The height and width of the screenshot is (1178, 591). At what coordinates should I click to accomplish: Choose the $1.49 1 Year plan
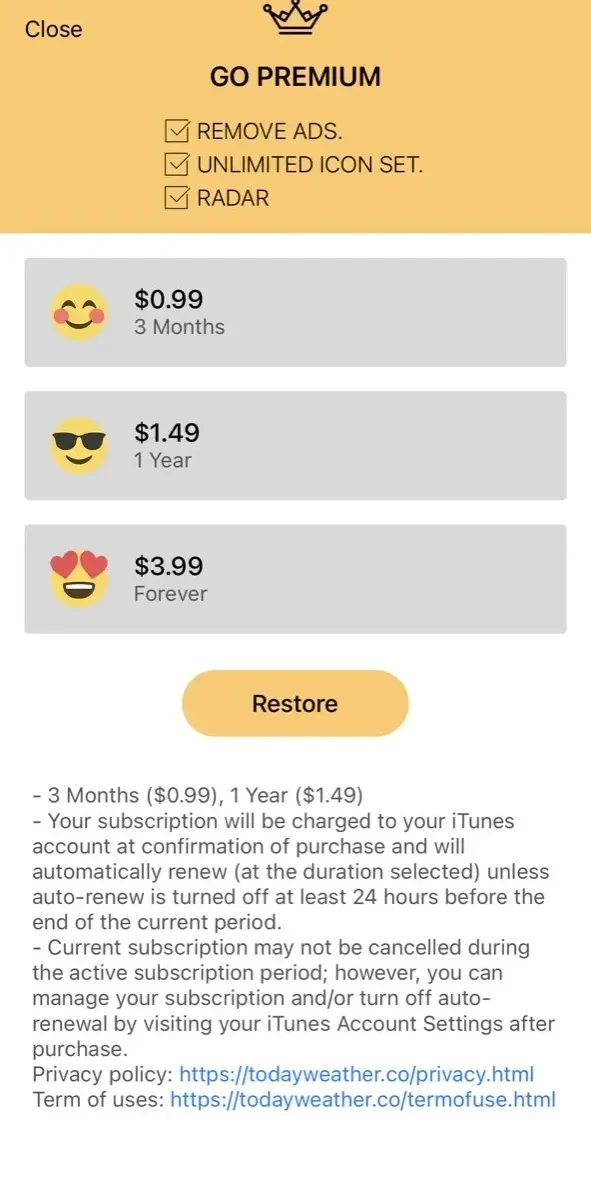click(295, 446)
